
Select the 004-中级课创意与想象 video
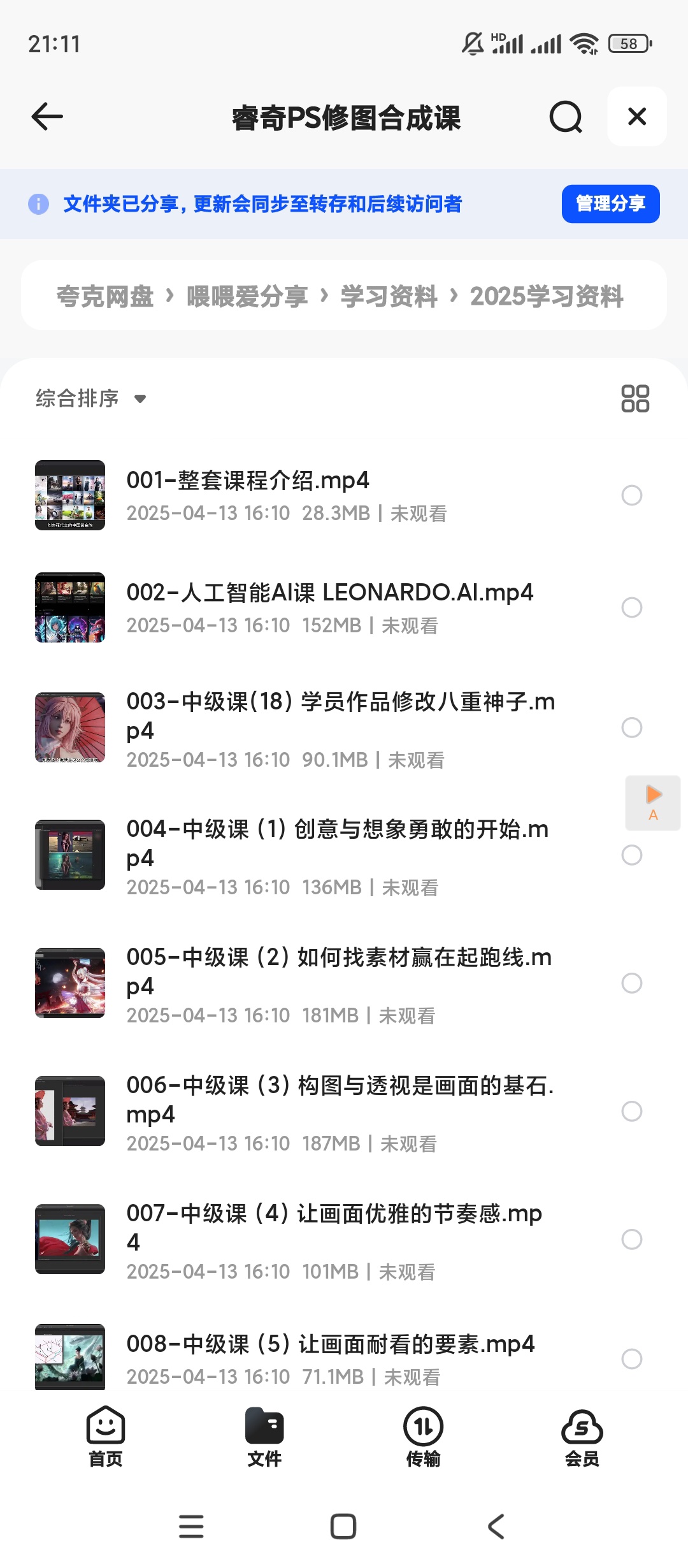click(x=632, y=854)
